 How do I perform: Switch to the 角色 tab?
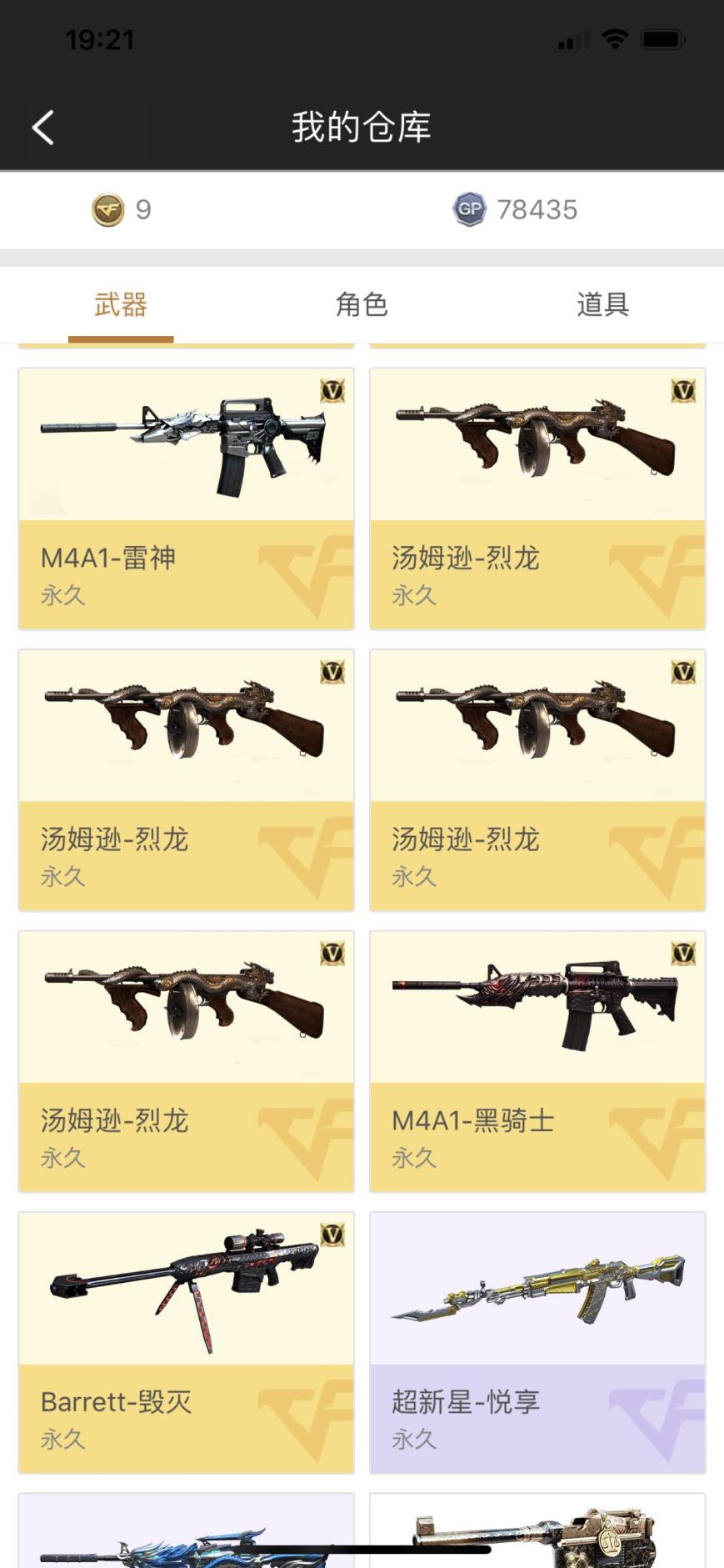click(362, 304)
